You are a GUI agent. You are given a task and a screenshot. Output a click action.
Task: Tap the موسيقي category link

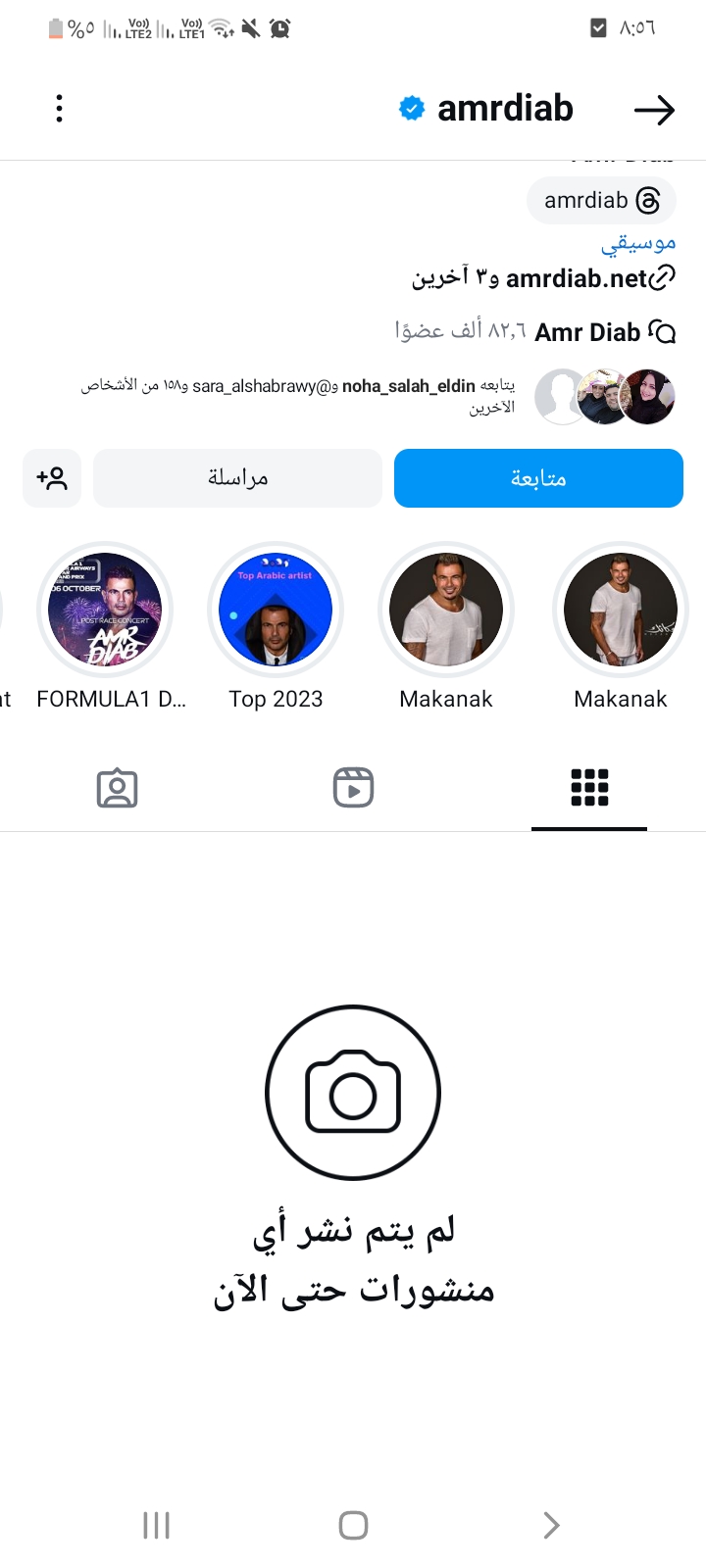coord(638,242)
